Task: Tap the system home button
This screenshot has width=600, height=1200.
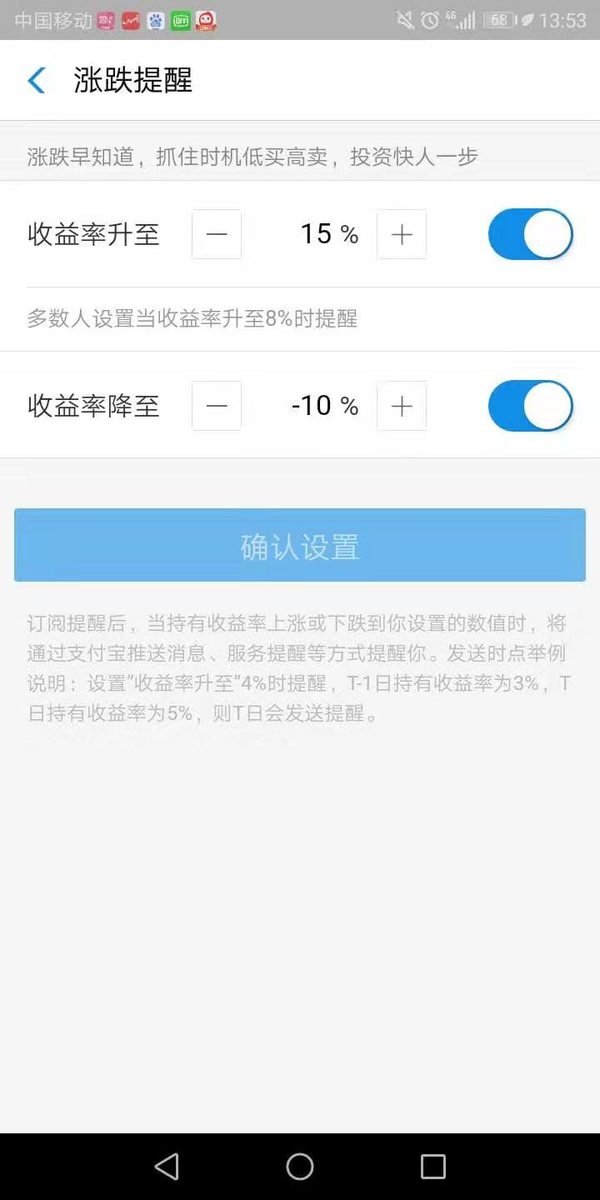Action: pyautogui.click(x=300, y=1166)
